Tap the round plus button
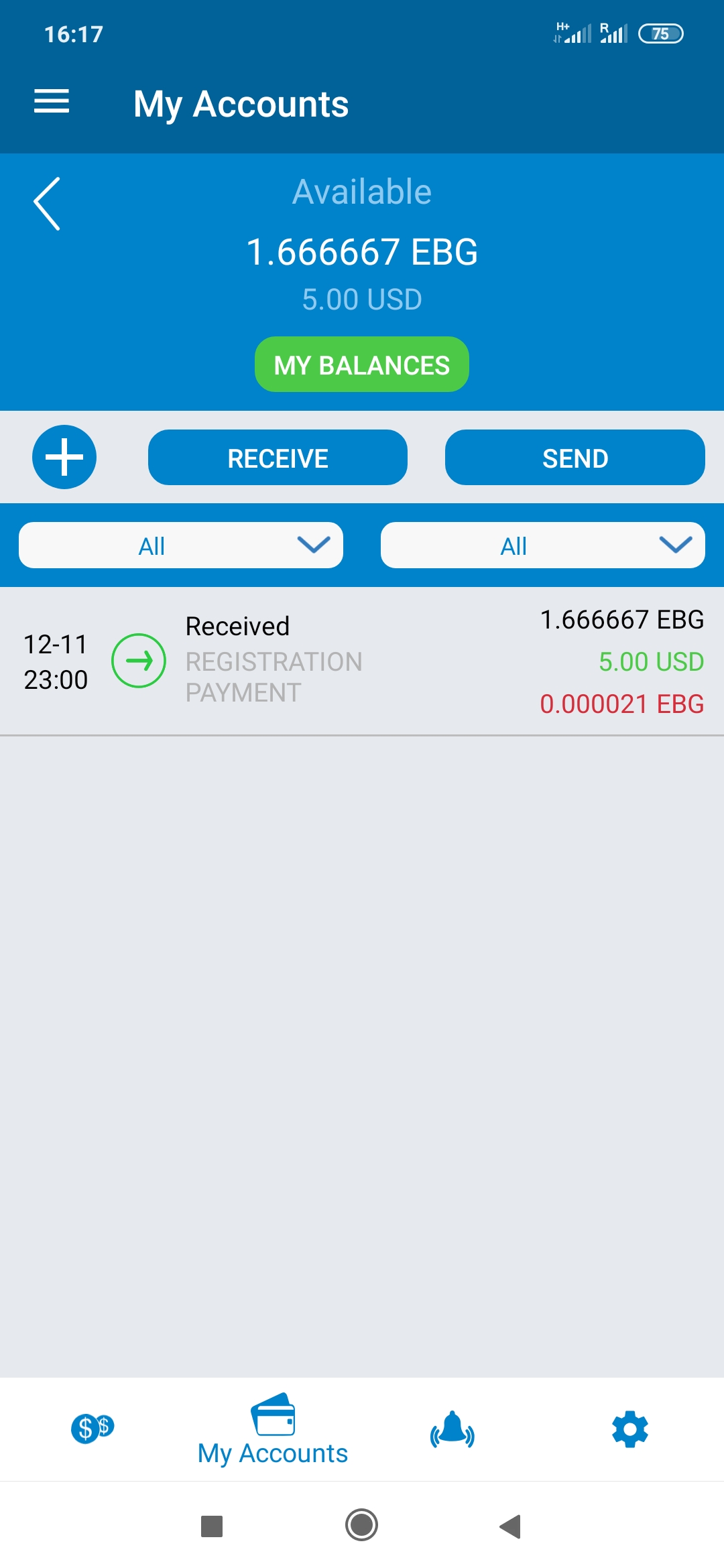 pos(64,457)
